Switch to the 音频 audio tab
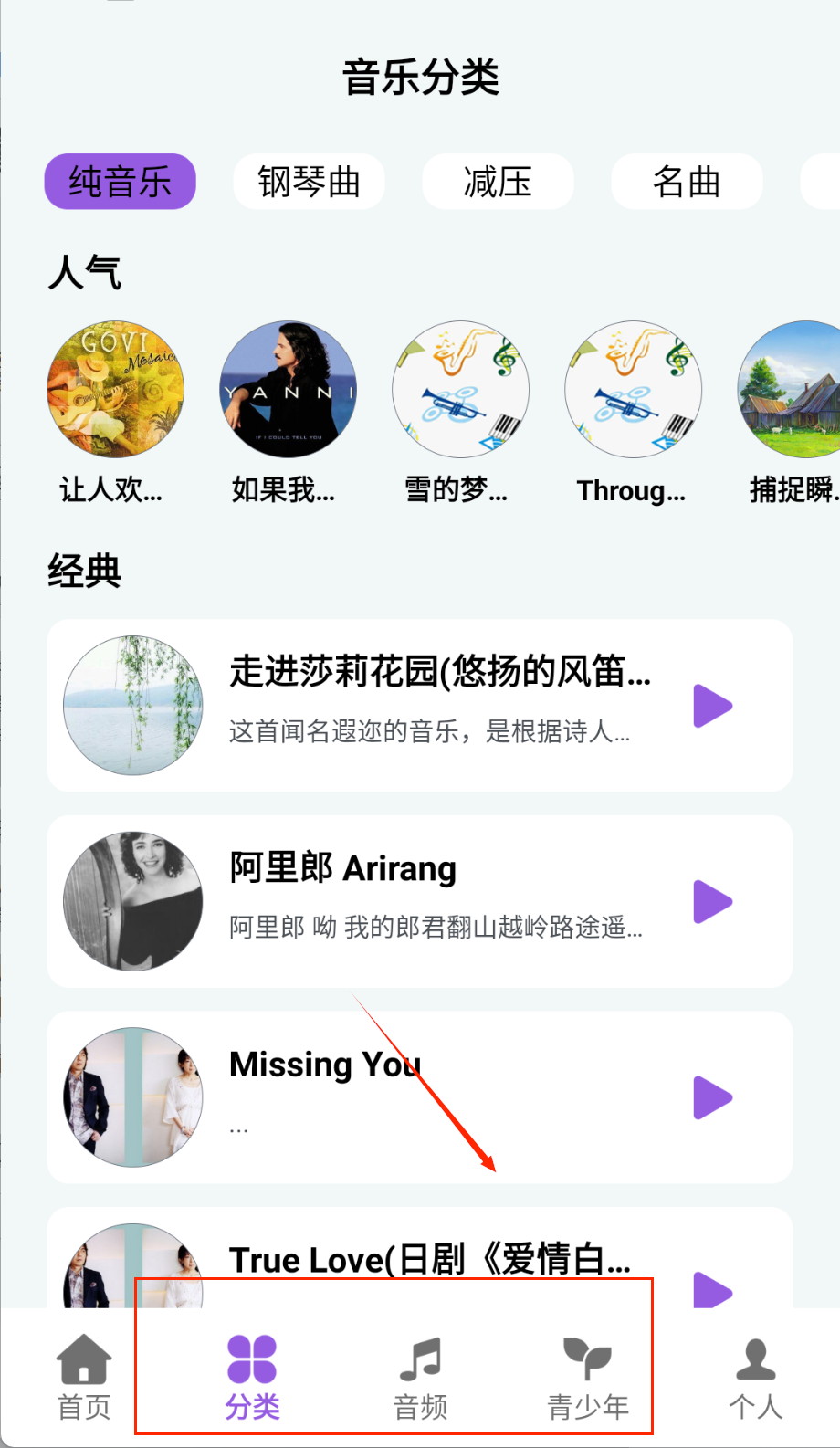The image size is (840, 1448). point(420,1377)
